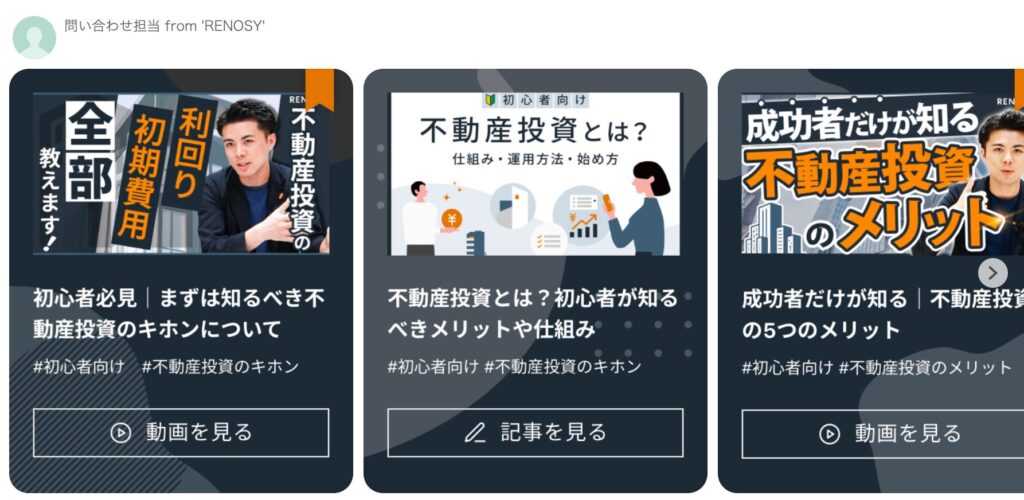Show next cards with the right arrow

[x=992, y=272]
